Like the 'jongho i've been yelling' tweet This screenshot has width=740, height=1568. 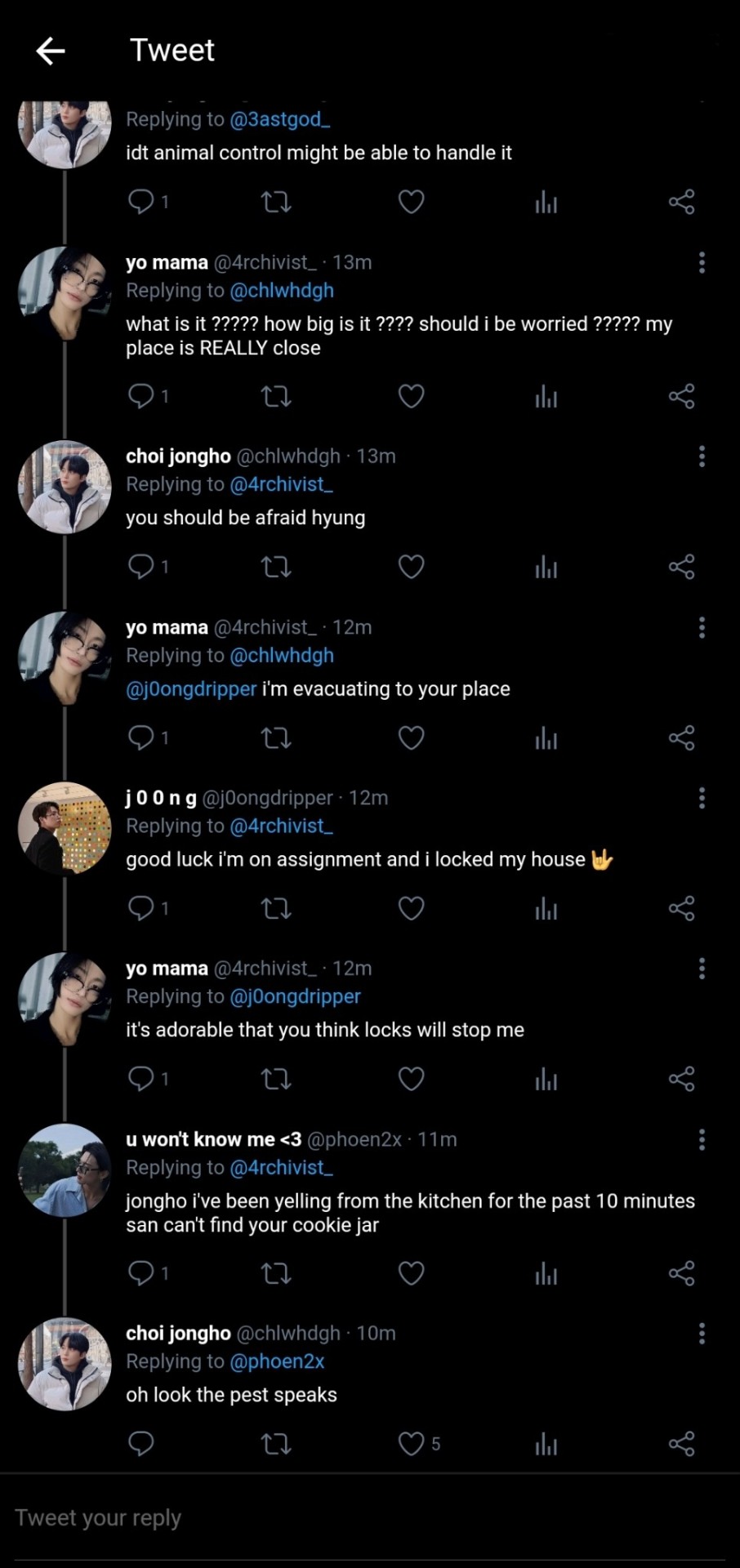click(411, 1273)
